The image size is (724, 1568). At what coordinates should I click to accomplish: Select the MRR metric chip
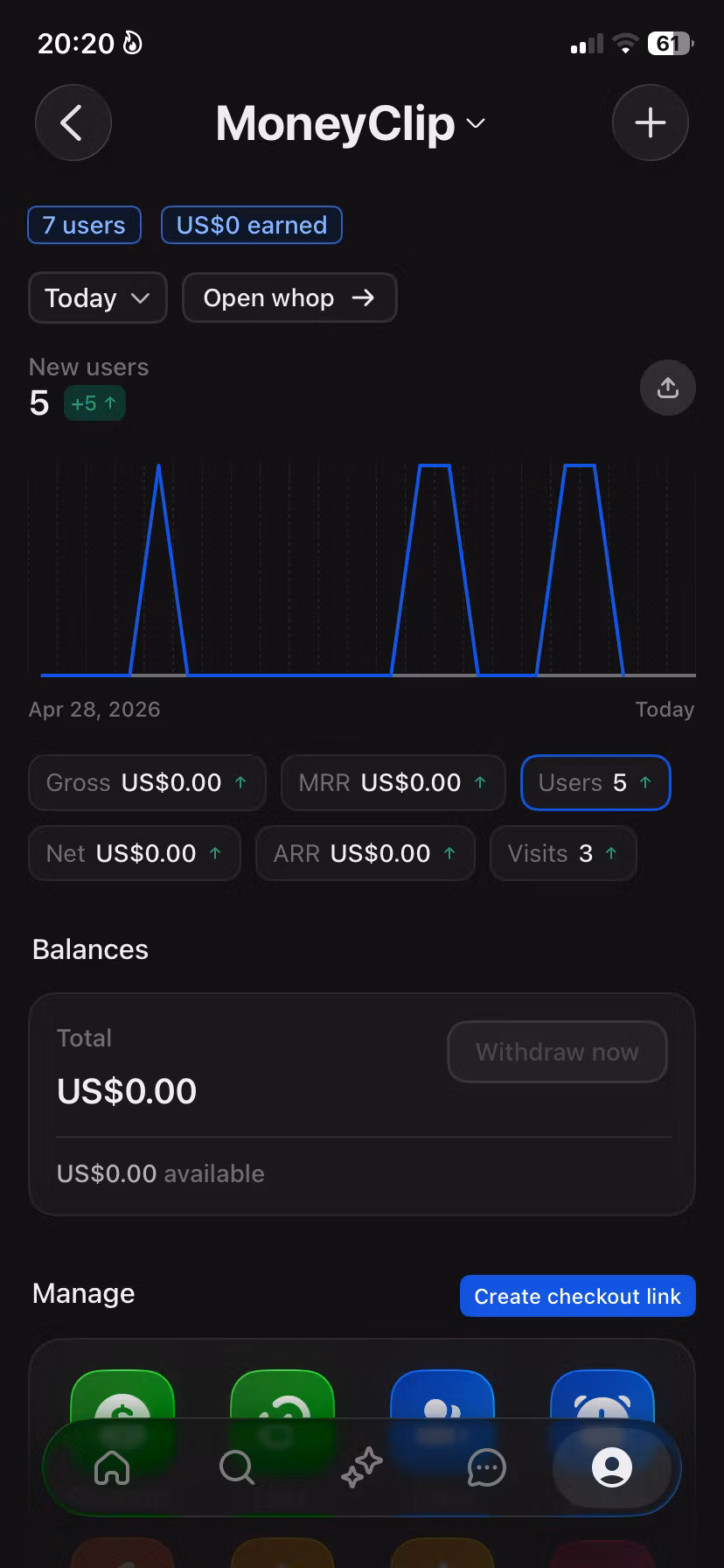click(393, 782)
